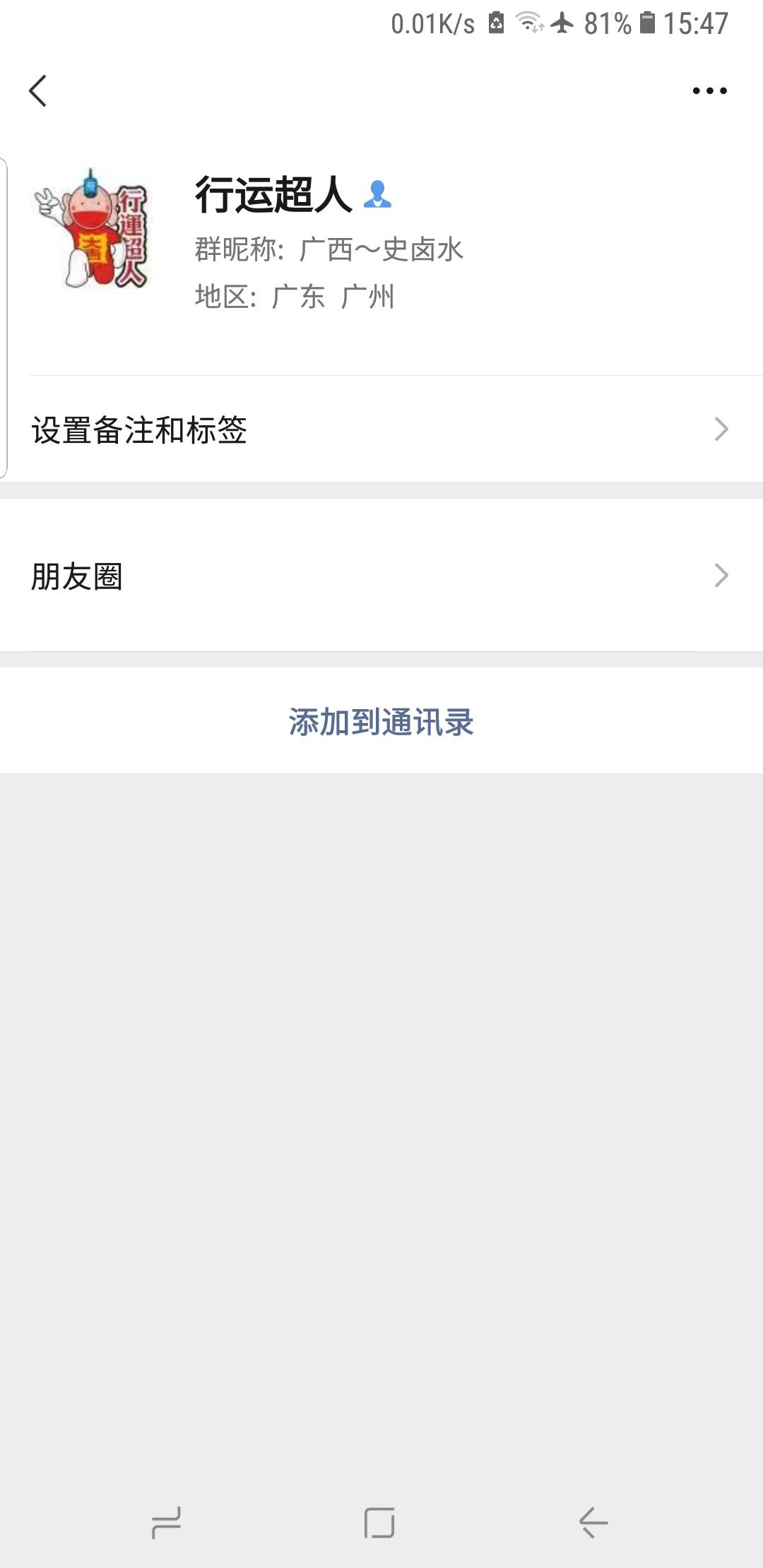
Task: Go to the home screen
Action: pyautogui.click(x=379, y=1522)
